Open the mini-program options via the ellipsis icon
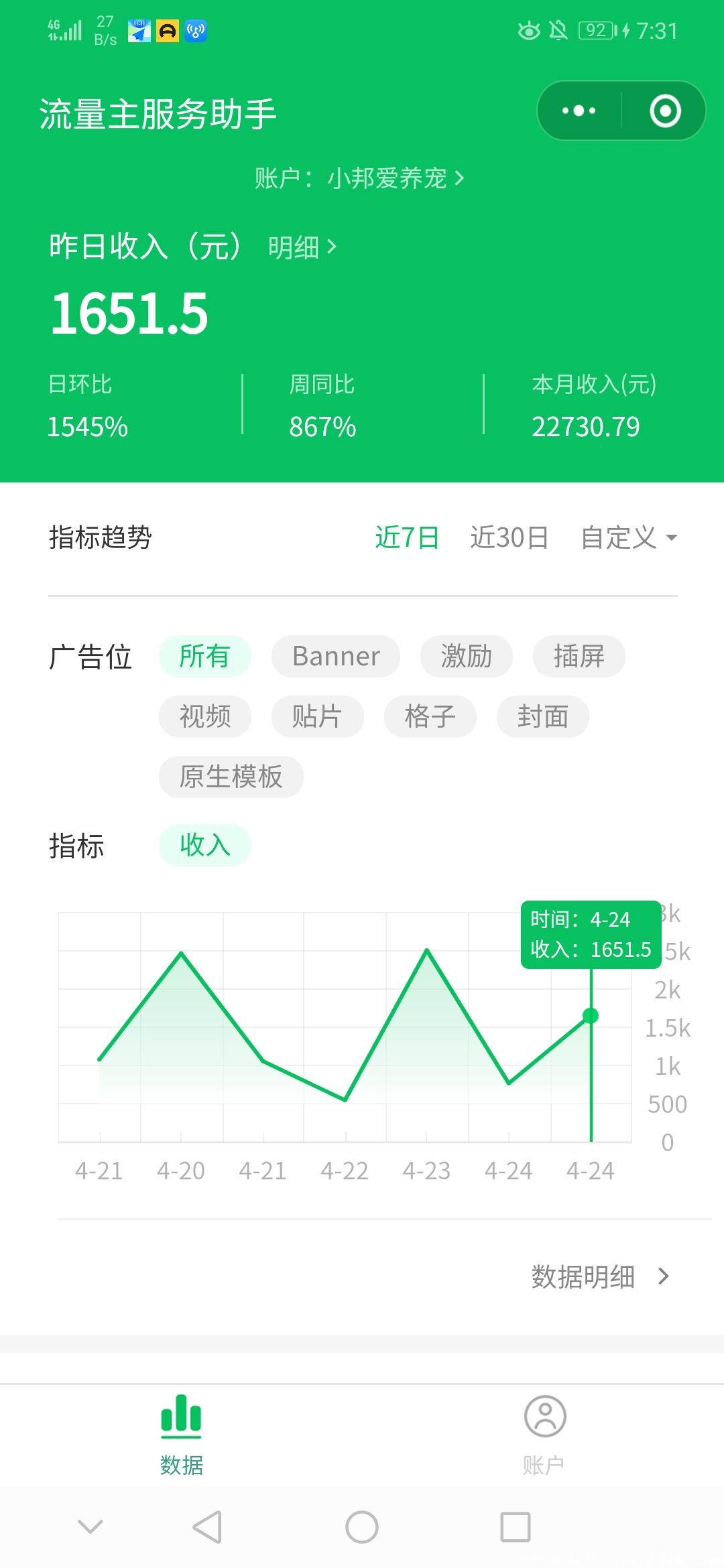The width and height of the screenshot is (724, 1568). point(578,111)
